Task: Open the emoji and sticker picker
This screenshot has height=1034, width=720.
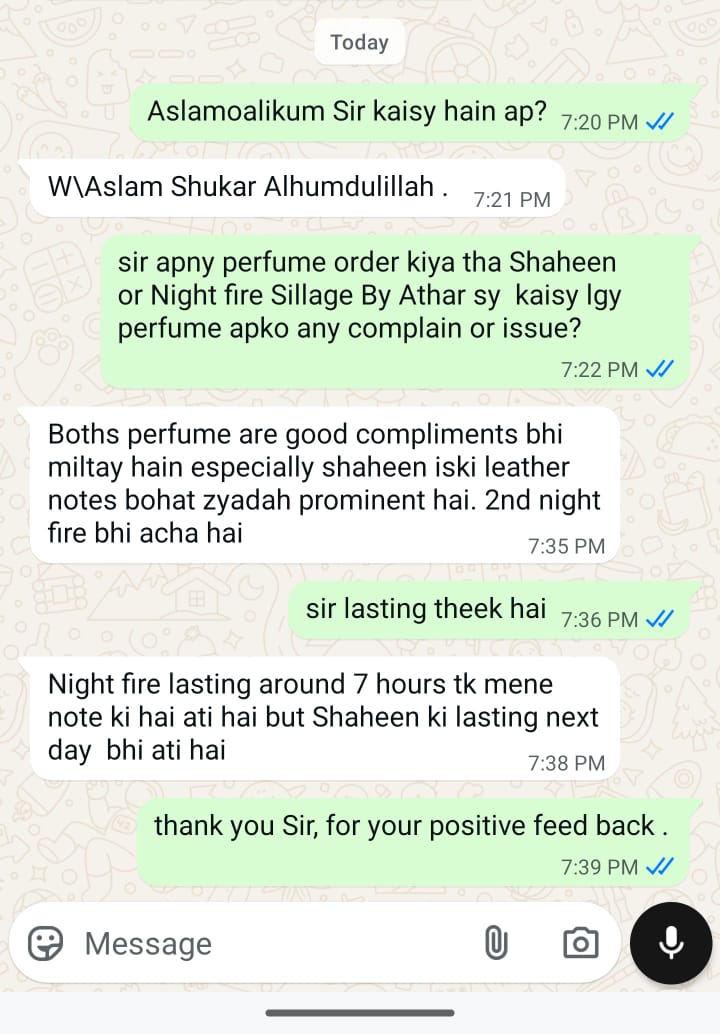Action: (47, 942)
